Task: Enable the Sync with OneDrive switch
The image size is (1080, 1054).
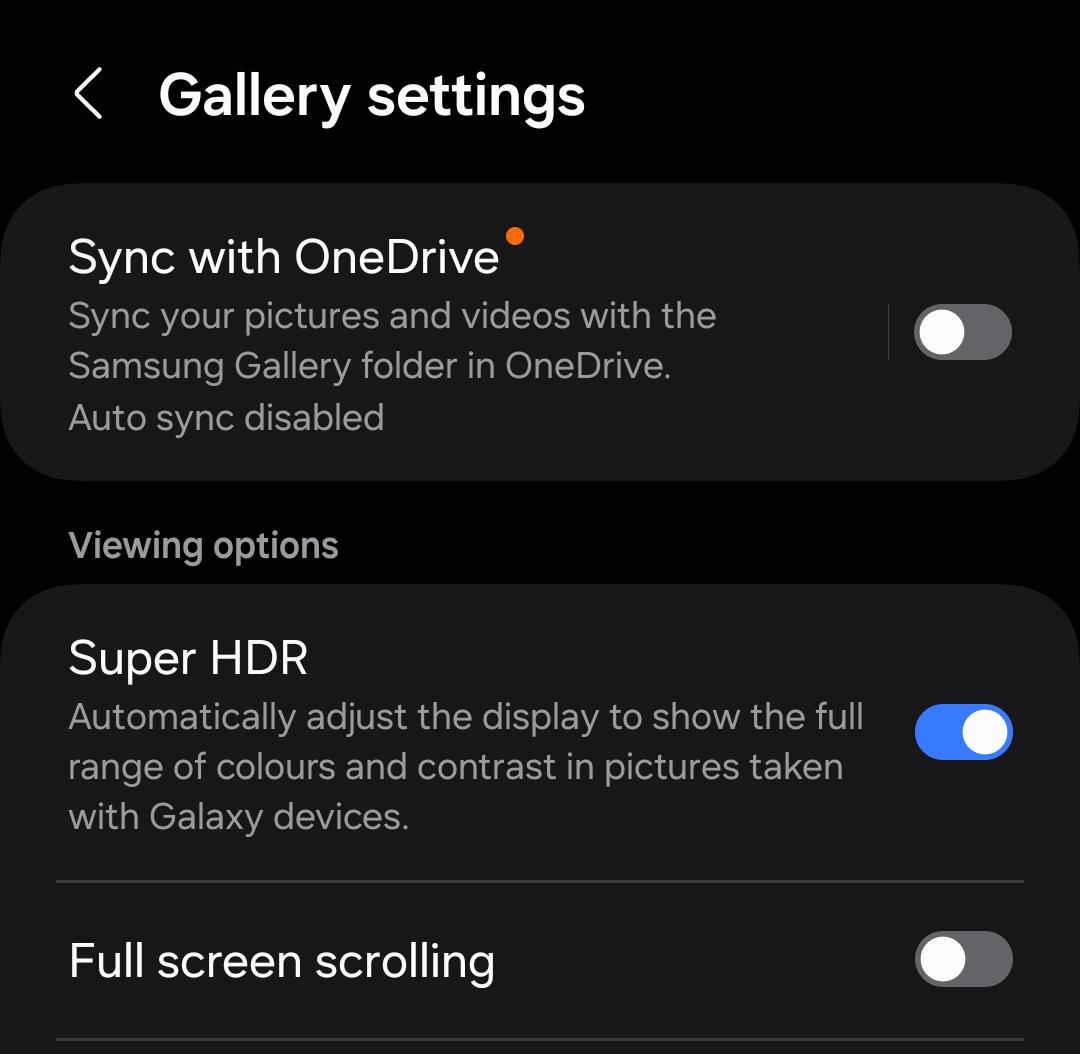Action: click(962, 333)
